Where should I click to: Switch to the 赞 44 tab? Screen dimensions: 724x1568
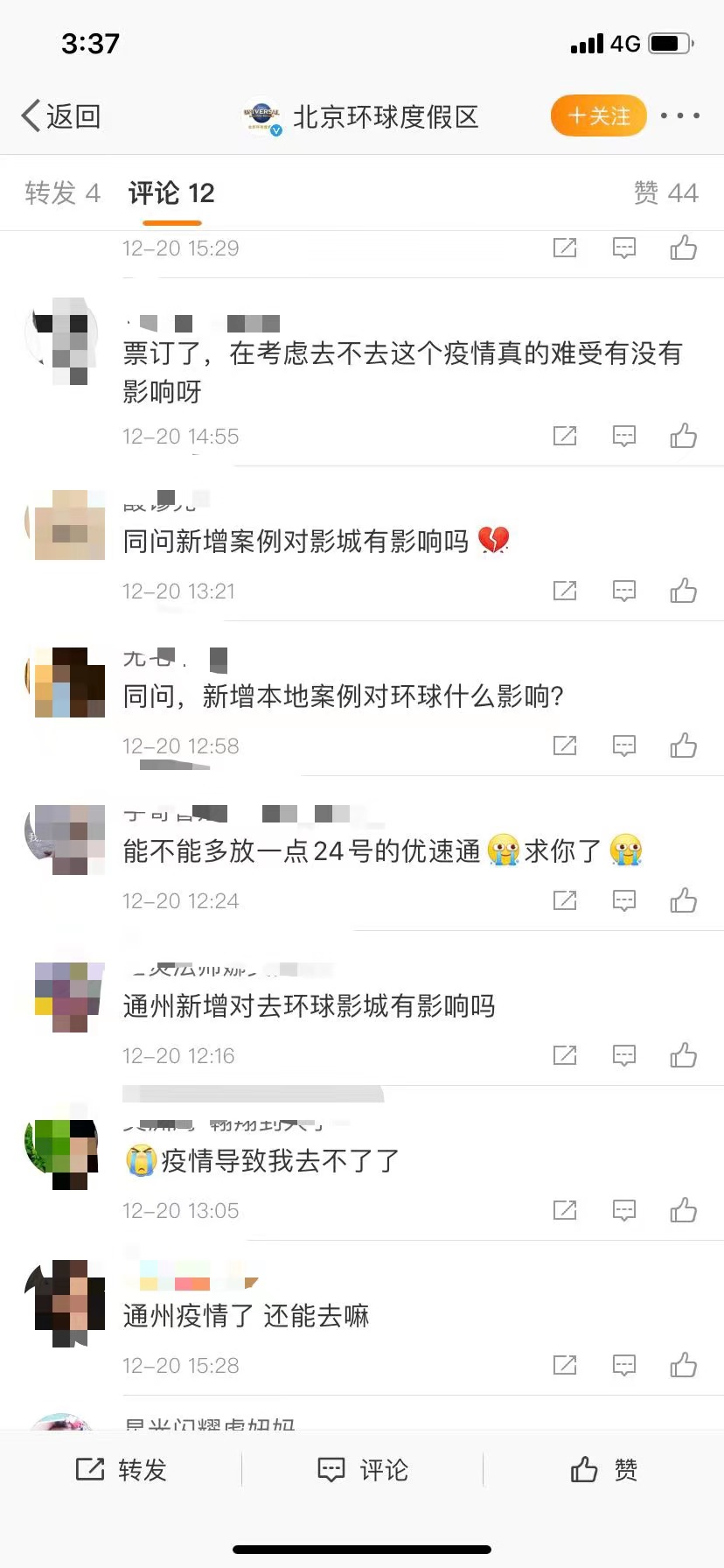665,192
